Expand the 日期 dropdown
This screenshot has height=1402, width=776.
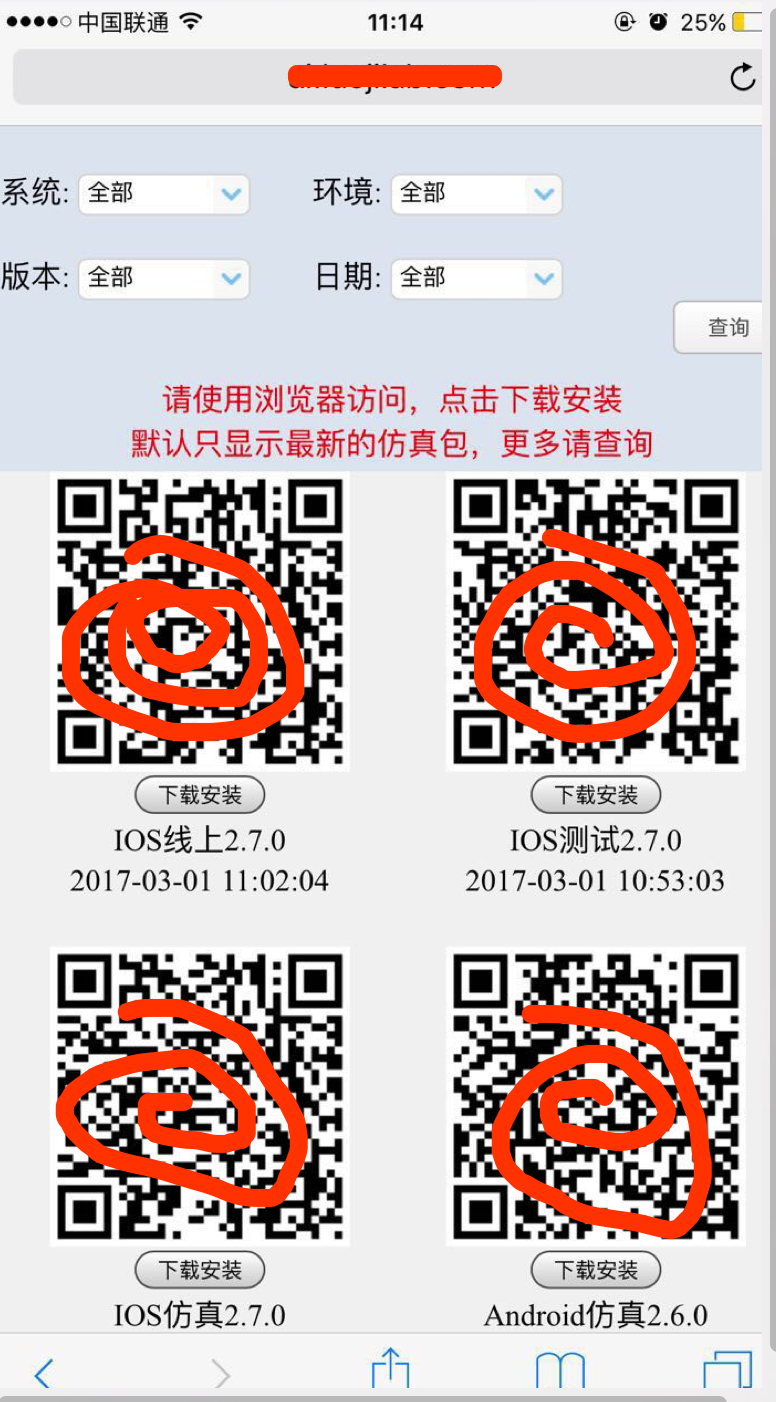click(x=476, y=279)
